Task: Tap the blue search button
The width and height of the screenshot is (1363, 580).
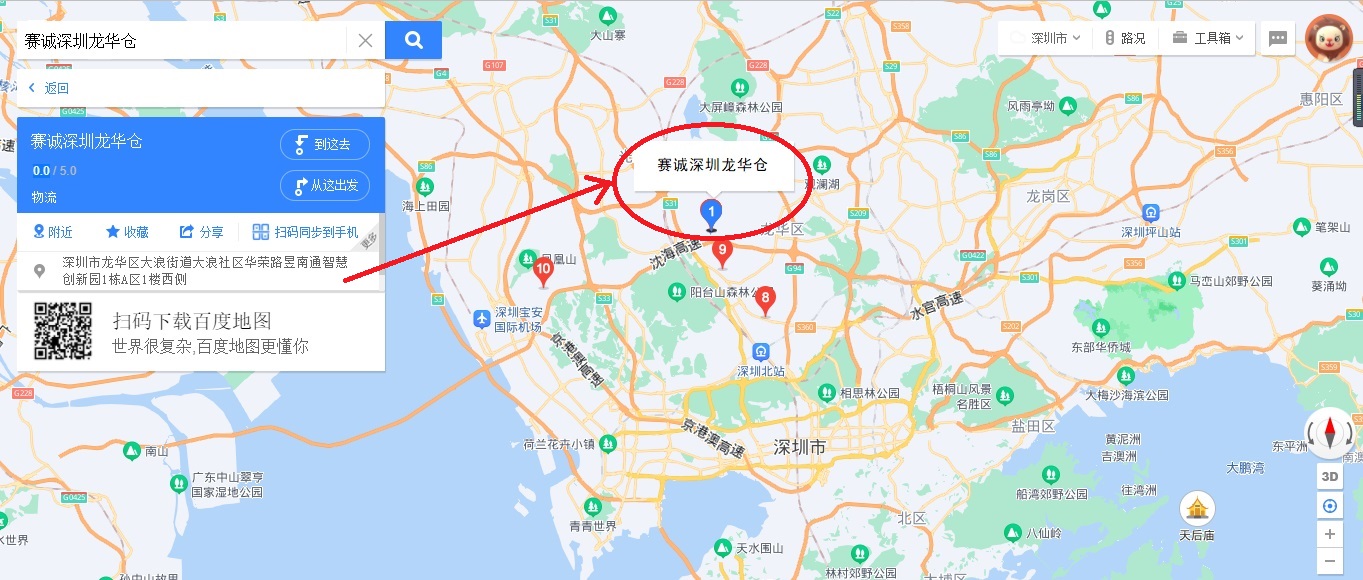Action: pyautogui.click(x=413, y=40)
